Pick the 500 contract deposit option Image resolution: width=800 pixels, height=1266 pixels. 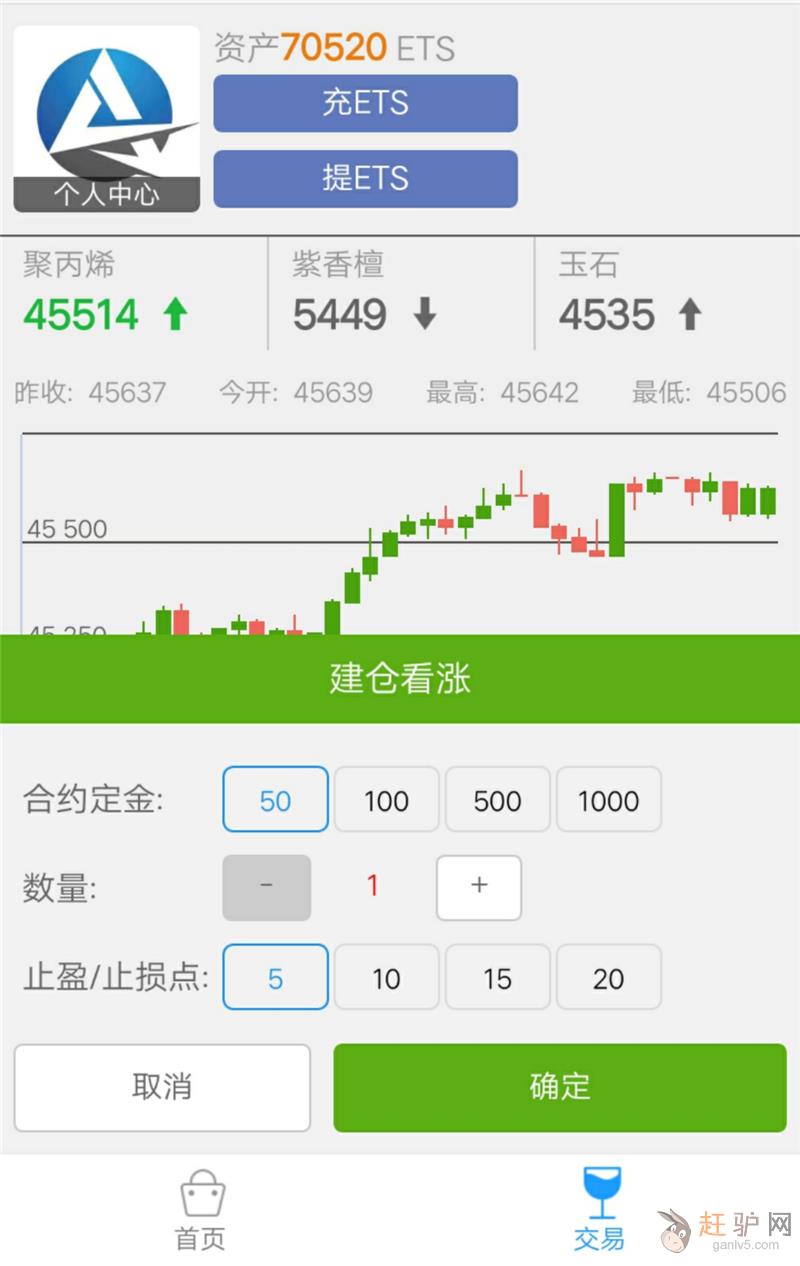(x=497, y=800)
